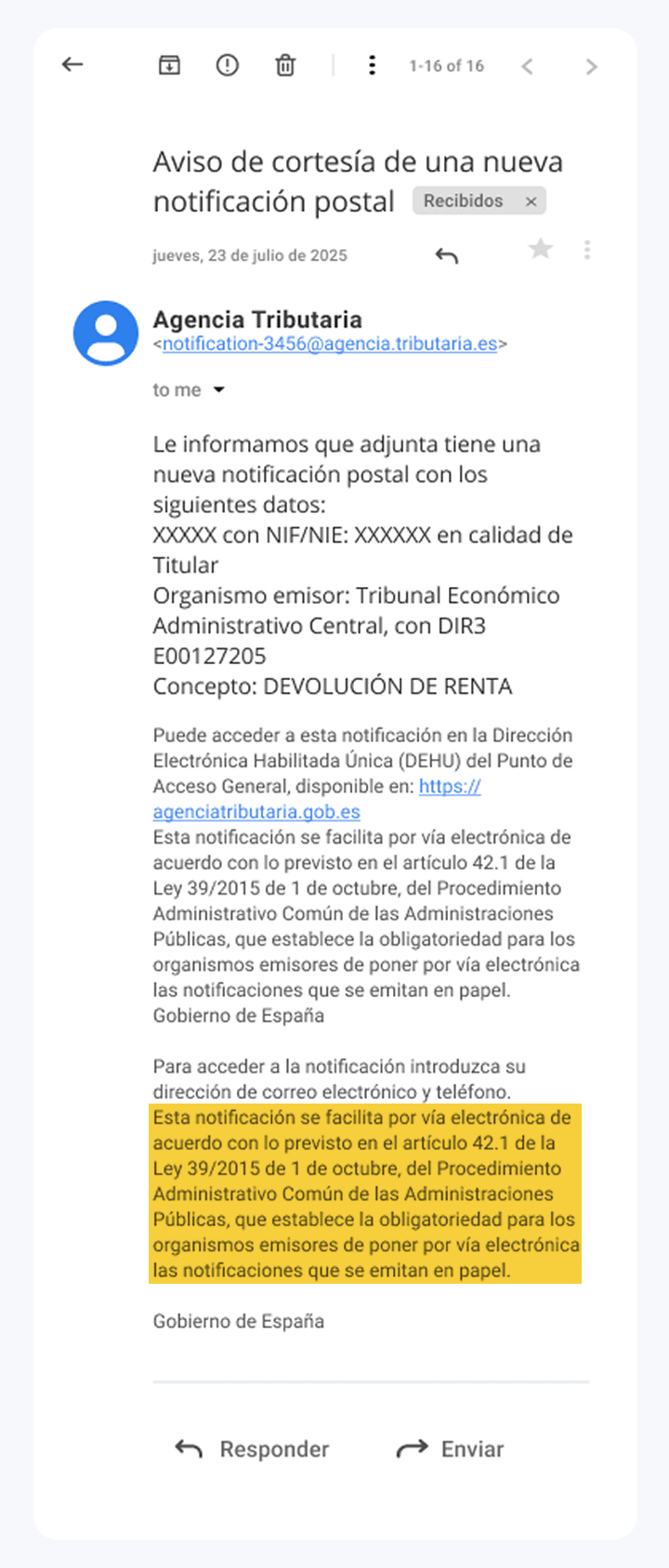Star this message
669x1568 pixels.
(x=540, y=249)
